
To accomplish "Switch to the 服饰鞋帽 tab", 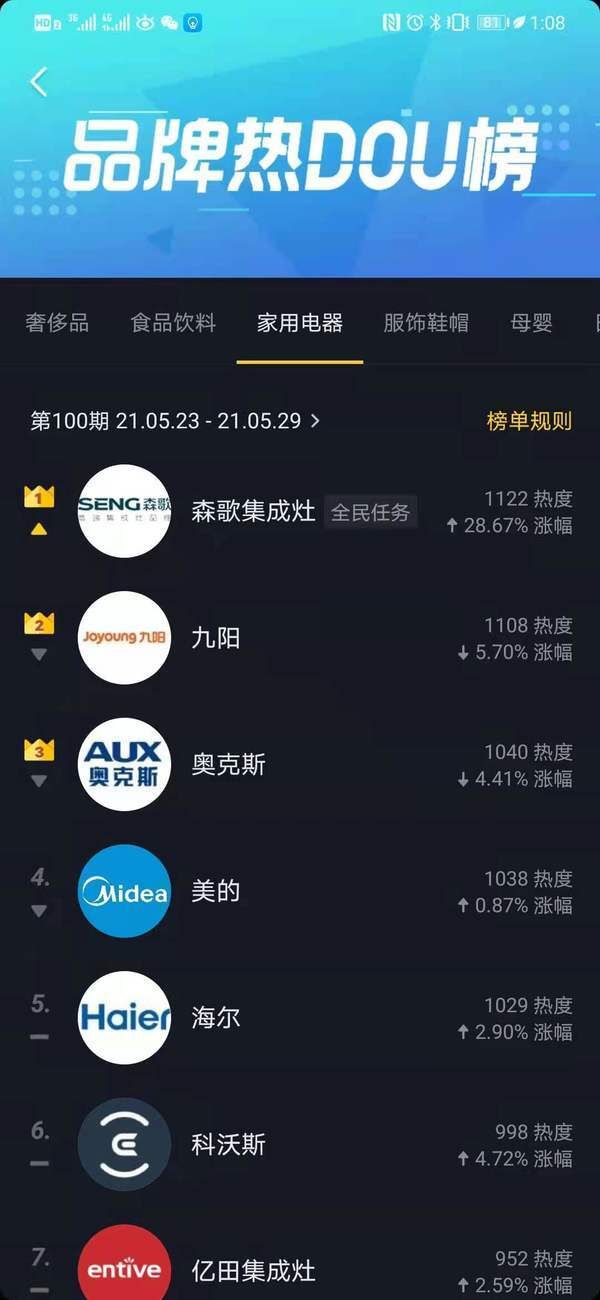I will point(426,323).
